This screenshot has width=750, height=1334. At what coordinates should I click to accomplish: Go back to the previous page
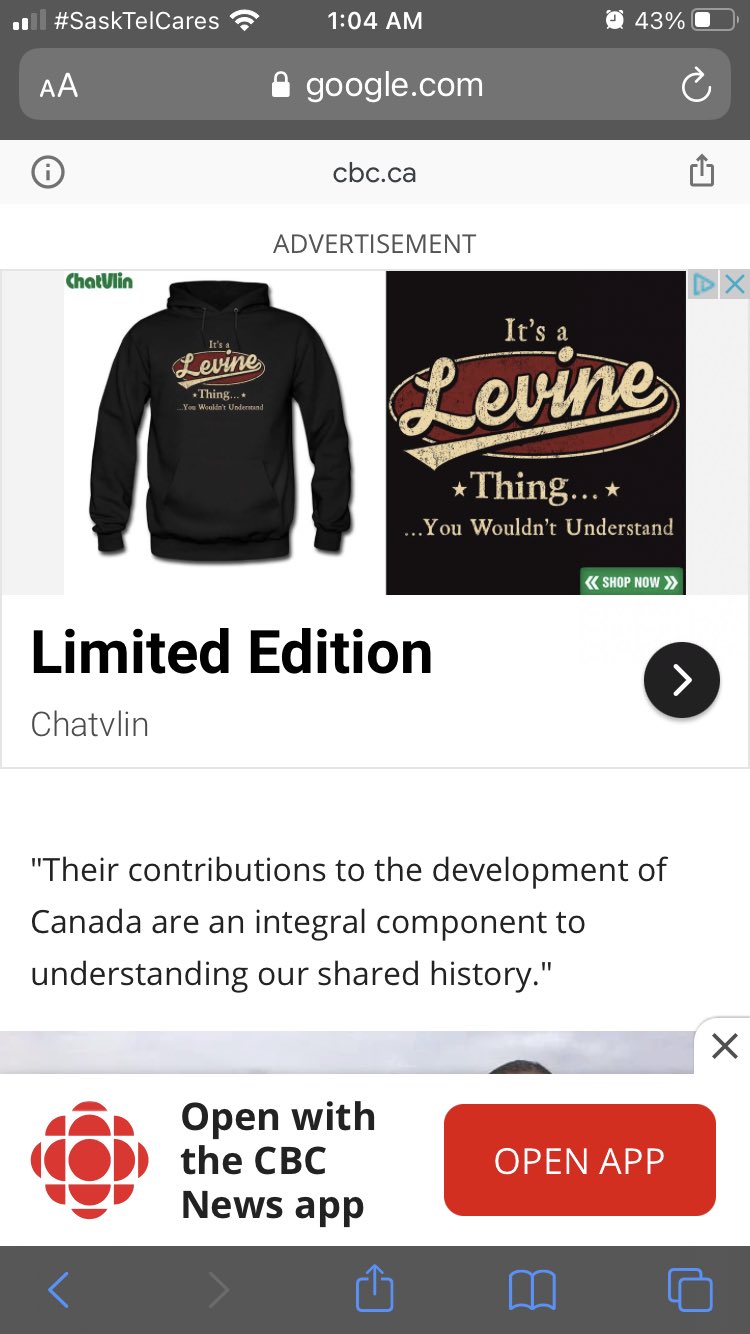tap(58, 1290)
